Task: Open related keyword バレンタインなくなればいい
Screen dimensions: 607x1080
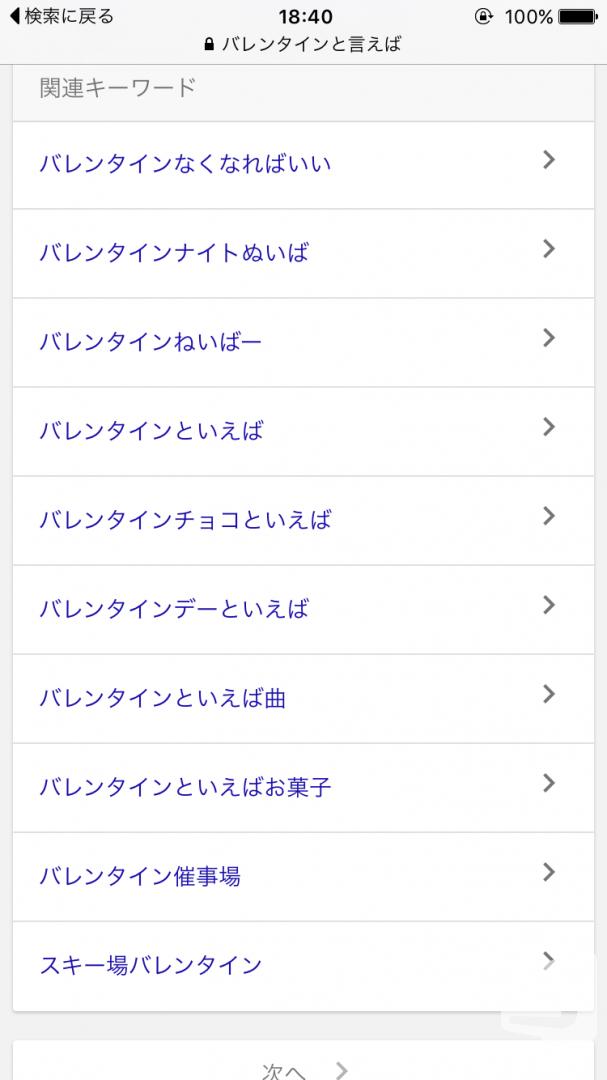Action: tap(303, 165)
